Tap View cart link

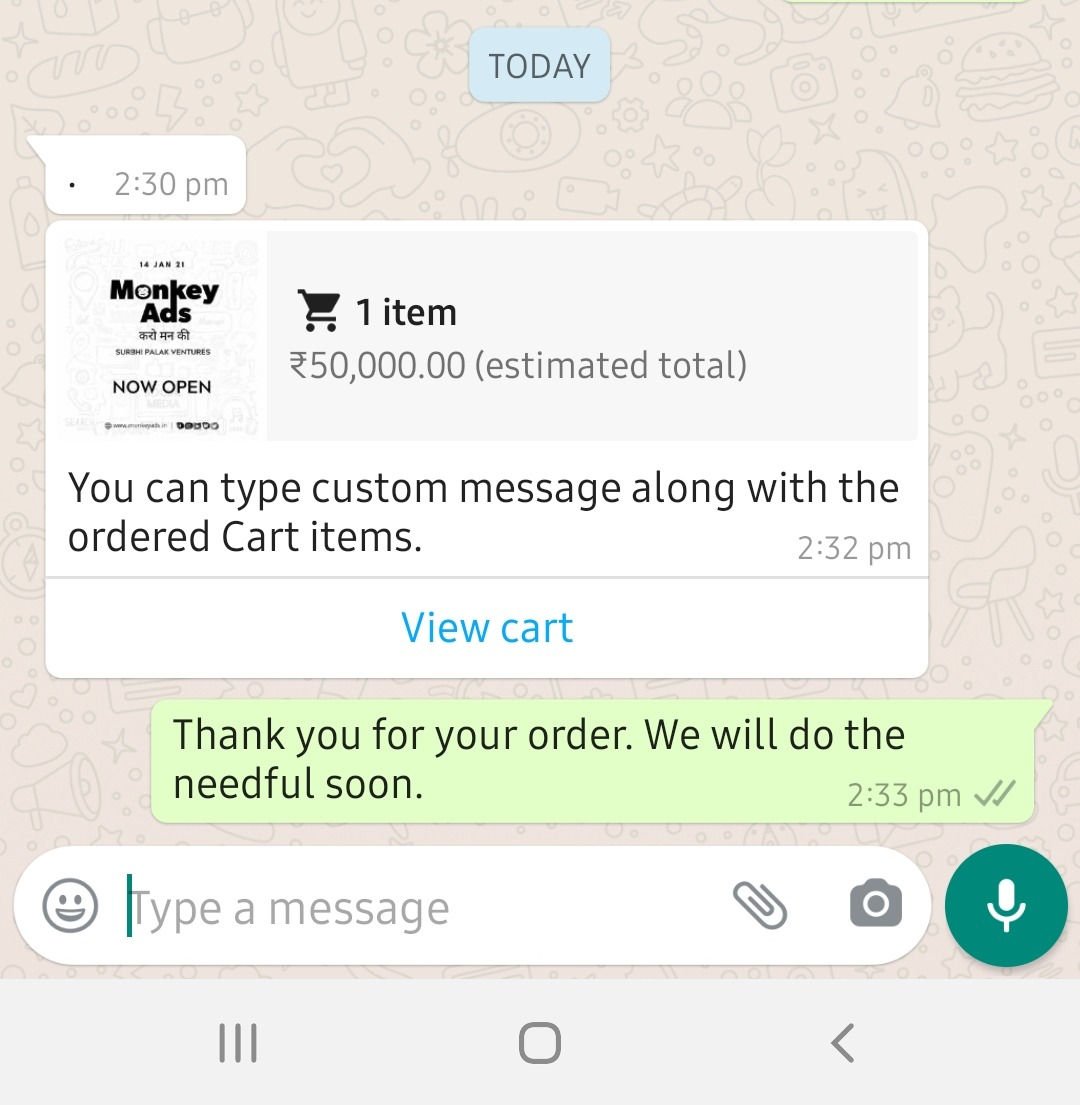pyautogui.click(x=487, y=628)
